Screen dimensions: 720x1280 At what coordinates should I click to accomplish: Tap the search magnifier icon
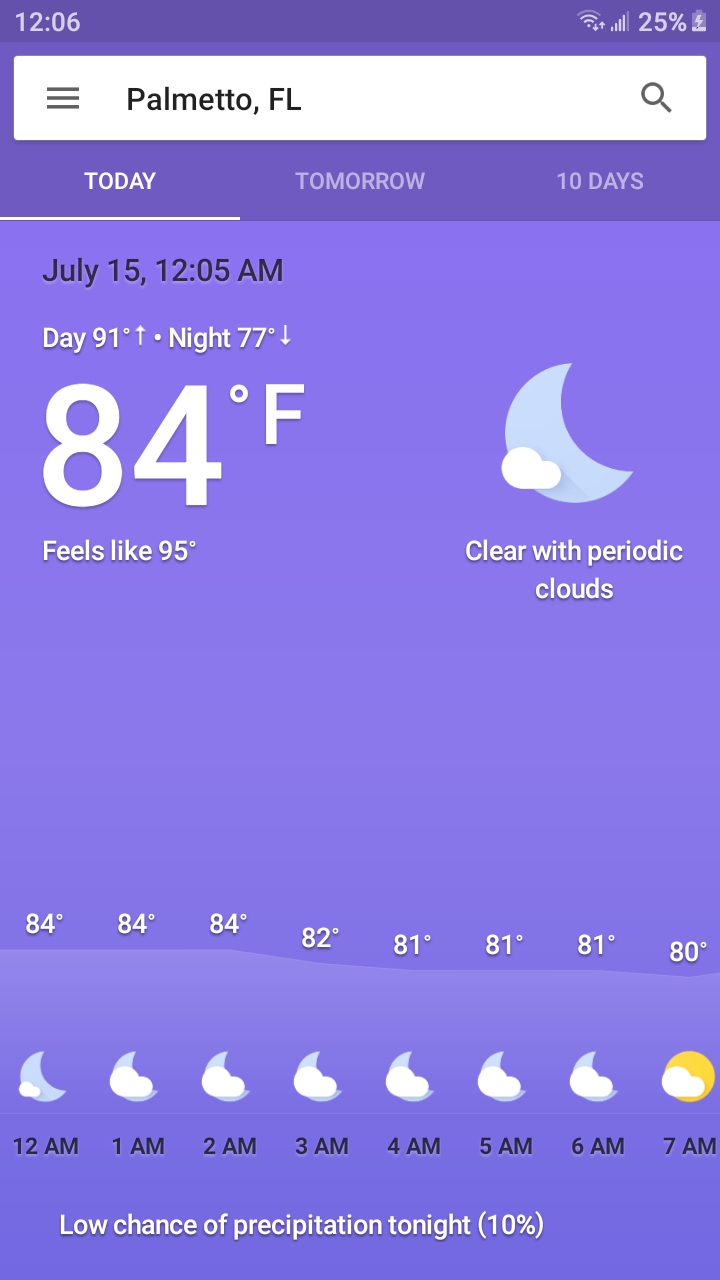click(656, 98)
